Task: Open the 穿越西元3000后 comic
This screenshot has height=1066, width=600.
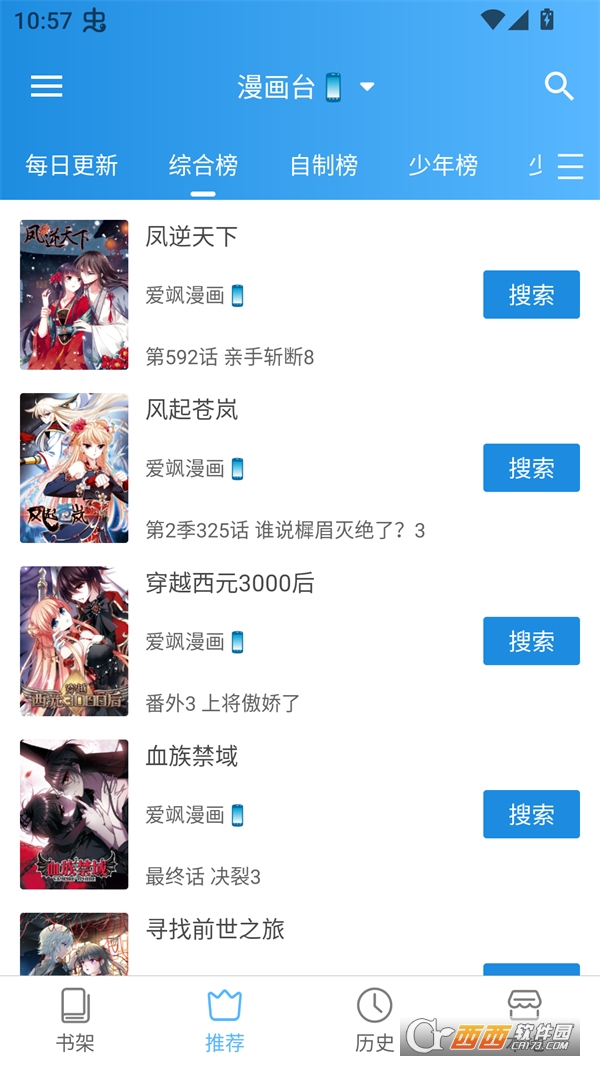Action: 230,583
